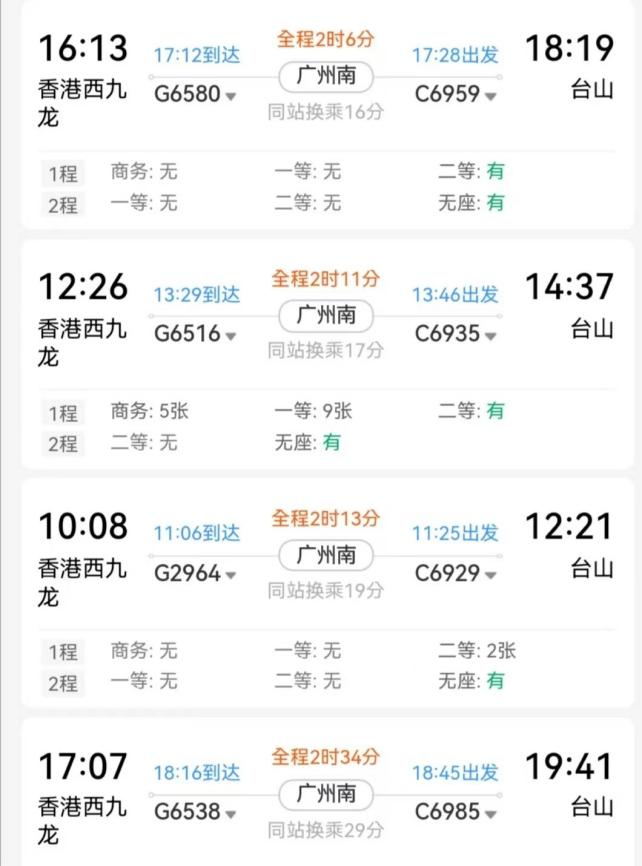Expand train C6929 stop details
The height and width of the screenshot is (866, 642).
coord(456,574)
